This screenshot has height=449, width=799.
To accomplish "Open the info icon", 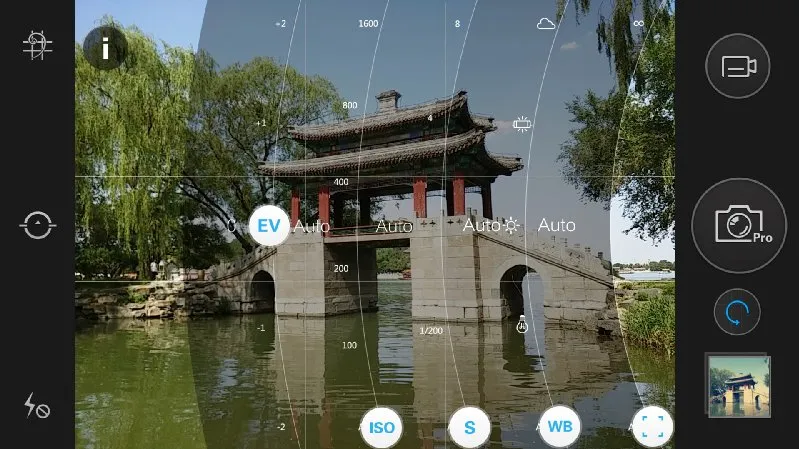I will click(x=105, y=48).
